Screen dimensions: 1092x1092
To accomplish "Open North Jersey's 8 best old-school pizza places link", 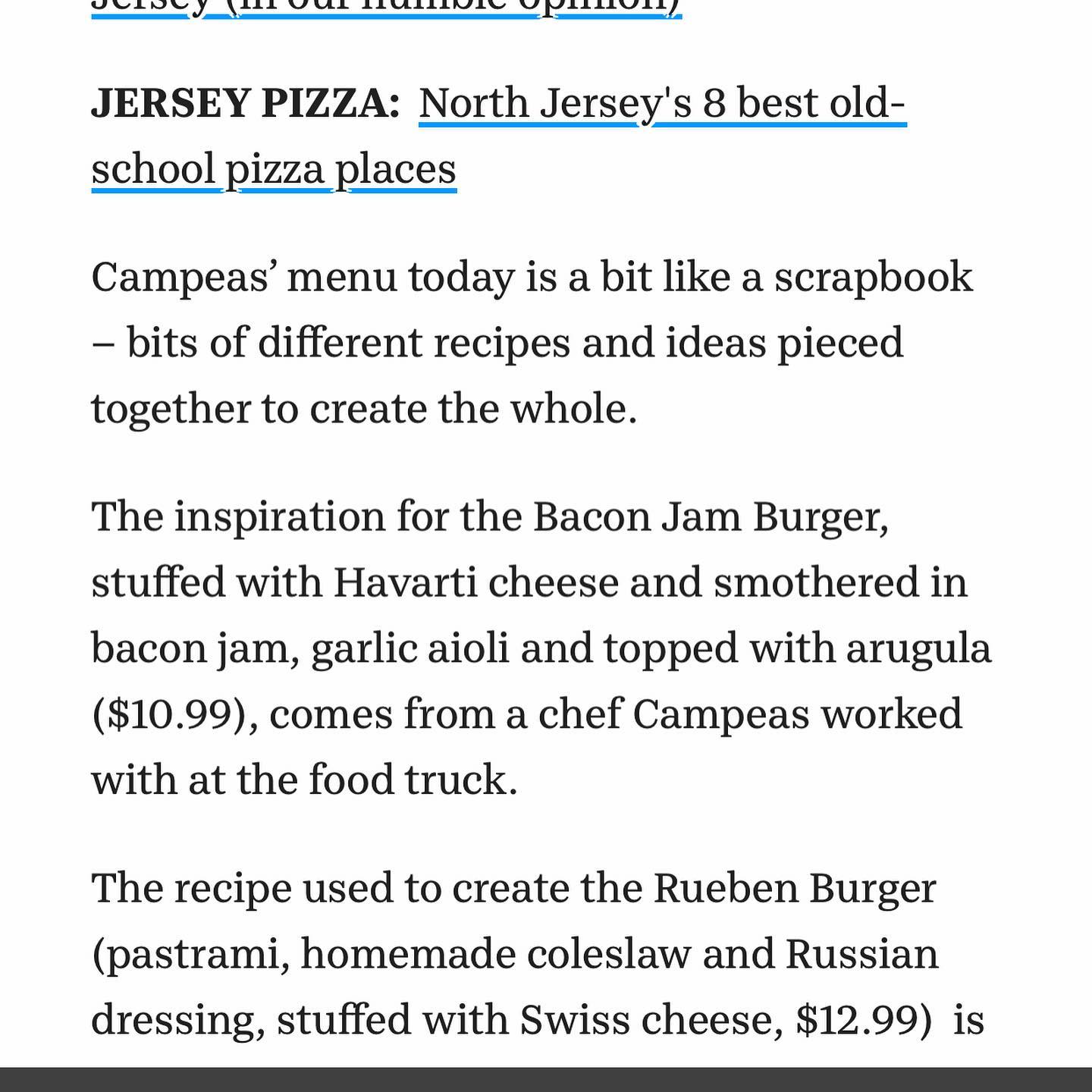I will (x=661, y=104).
